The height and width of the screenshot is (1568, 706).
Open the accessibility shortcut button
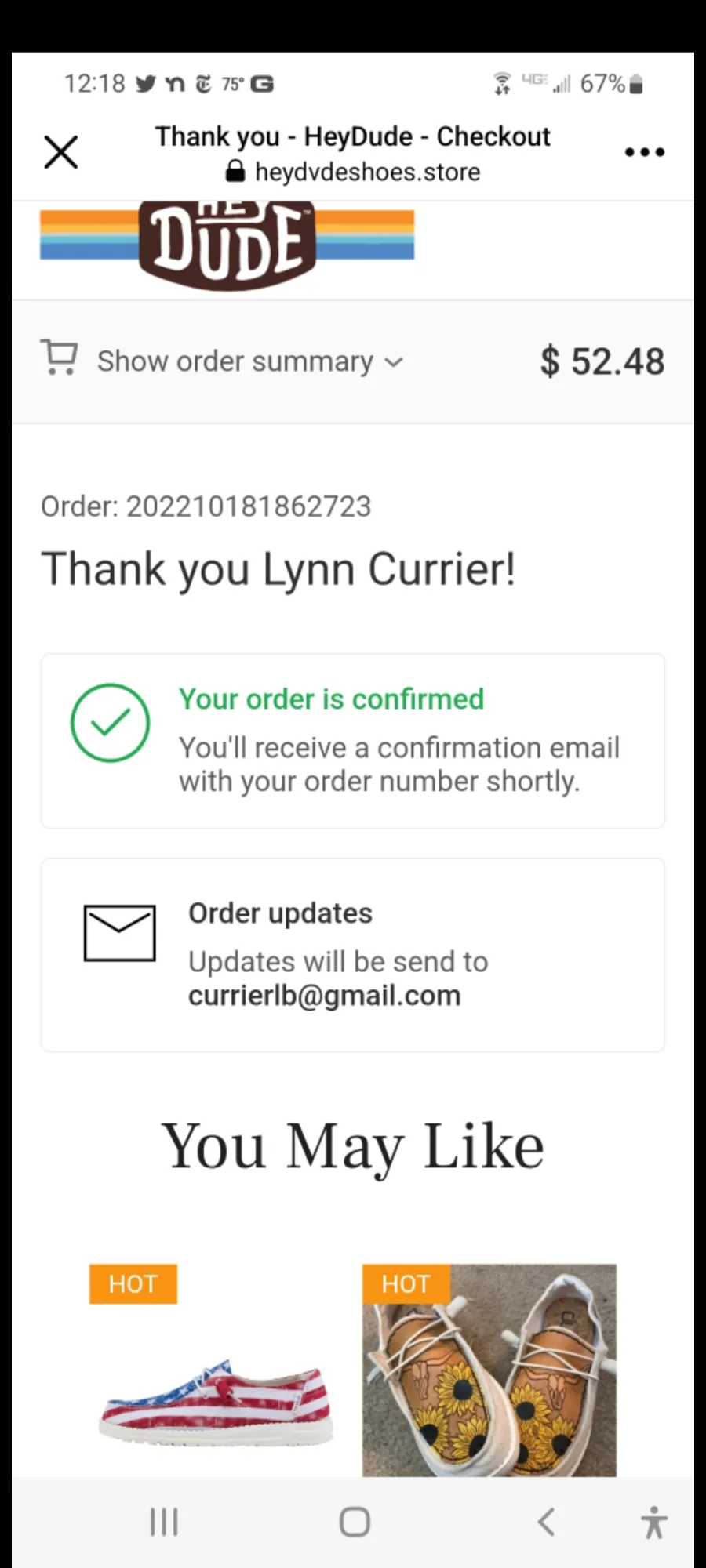pos(653,1522)
